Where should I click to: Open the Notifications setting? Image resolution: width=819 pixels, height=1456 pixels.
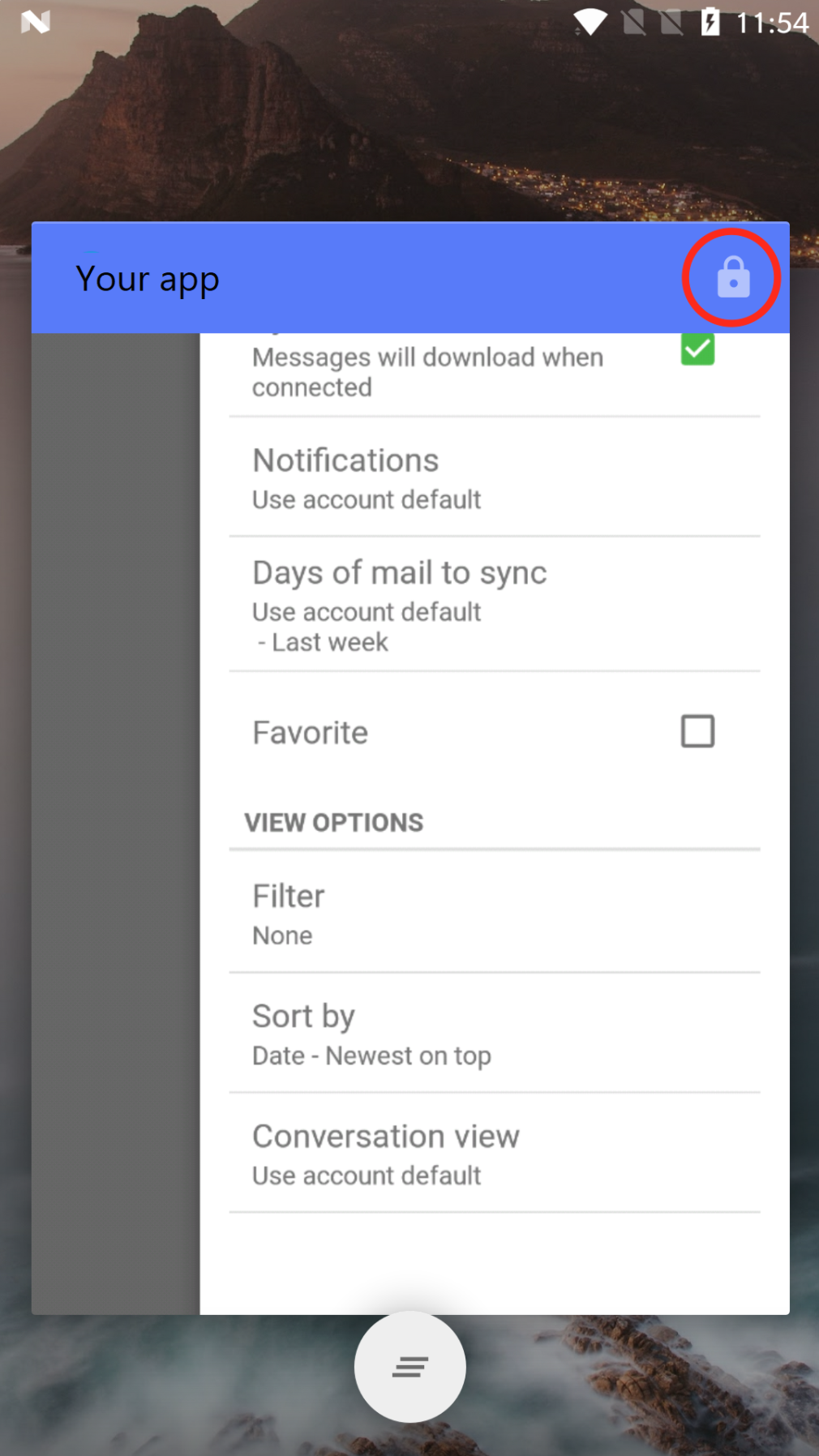pyautogui.click(x=493, y=477)
